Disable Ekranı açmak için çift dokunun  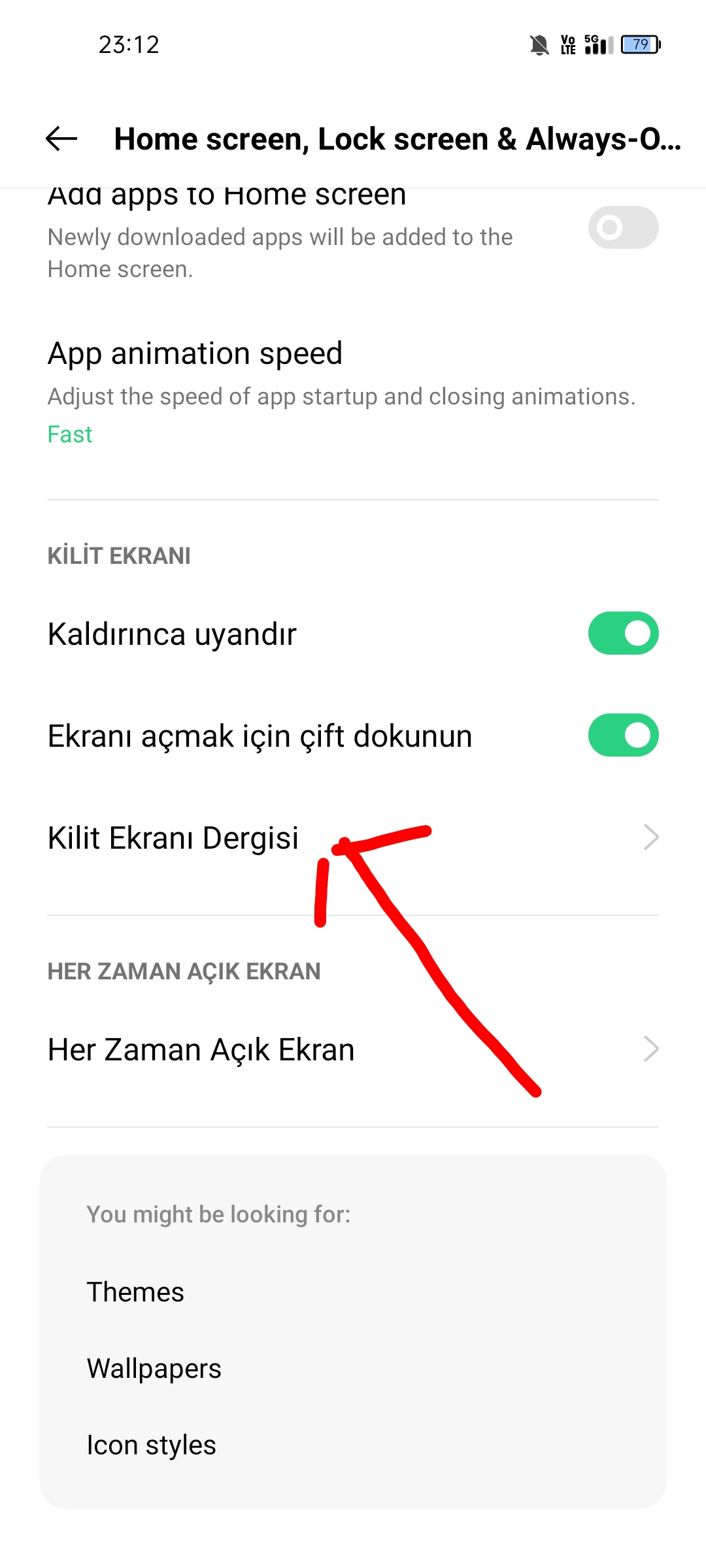click(x=623, y=735)
